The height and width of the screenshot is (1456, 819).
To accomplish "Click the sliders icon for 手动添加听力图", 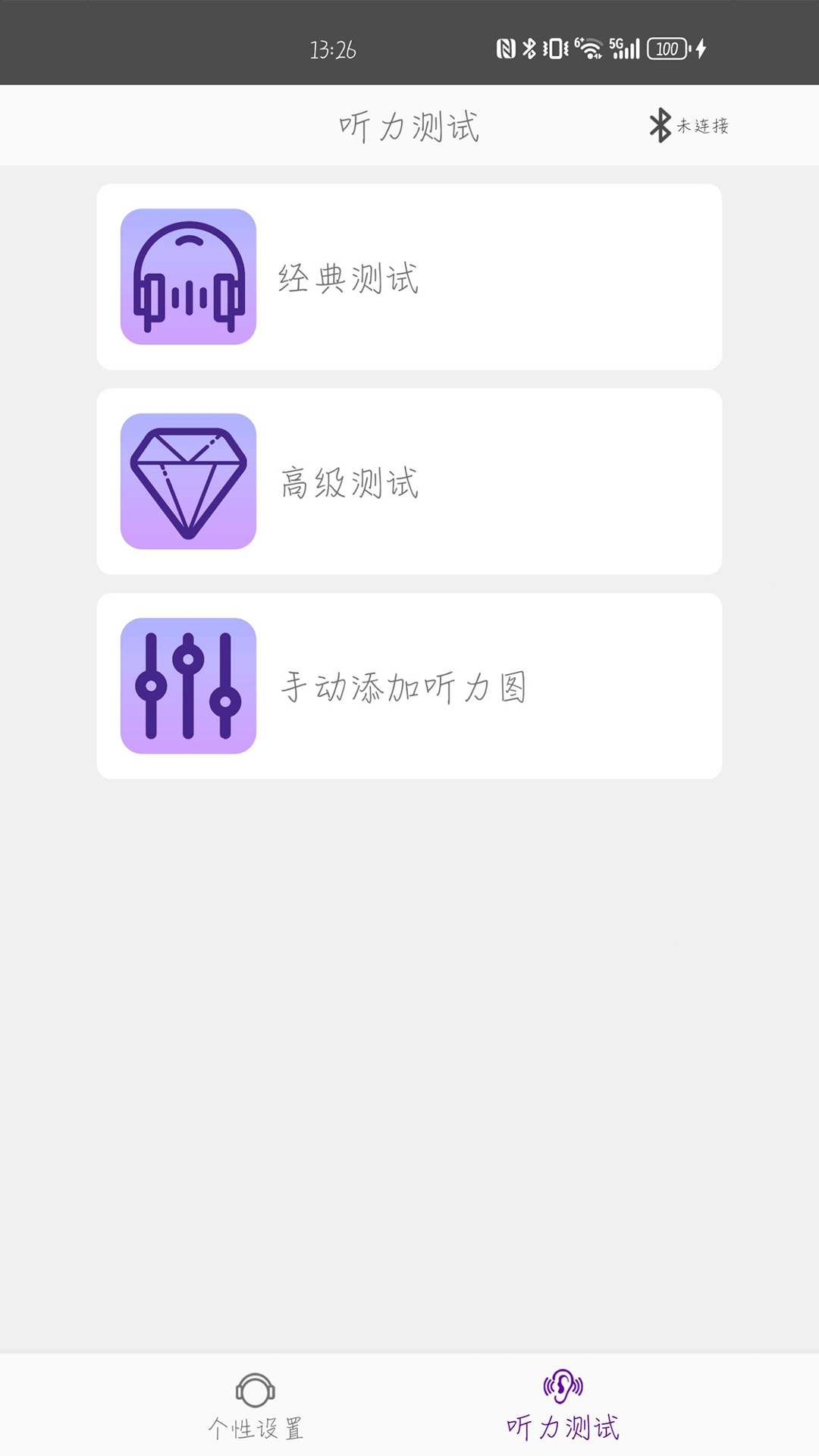I will [x=188, y=685].
